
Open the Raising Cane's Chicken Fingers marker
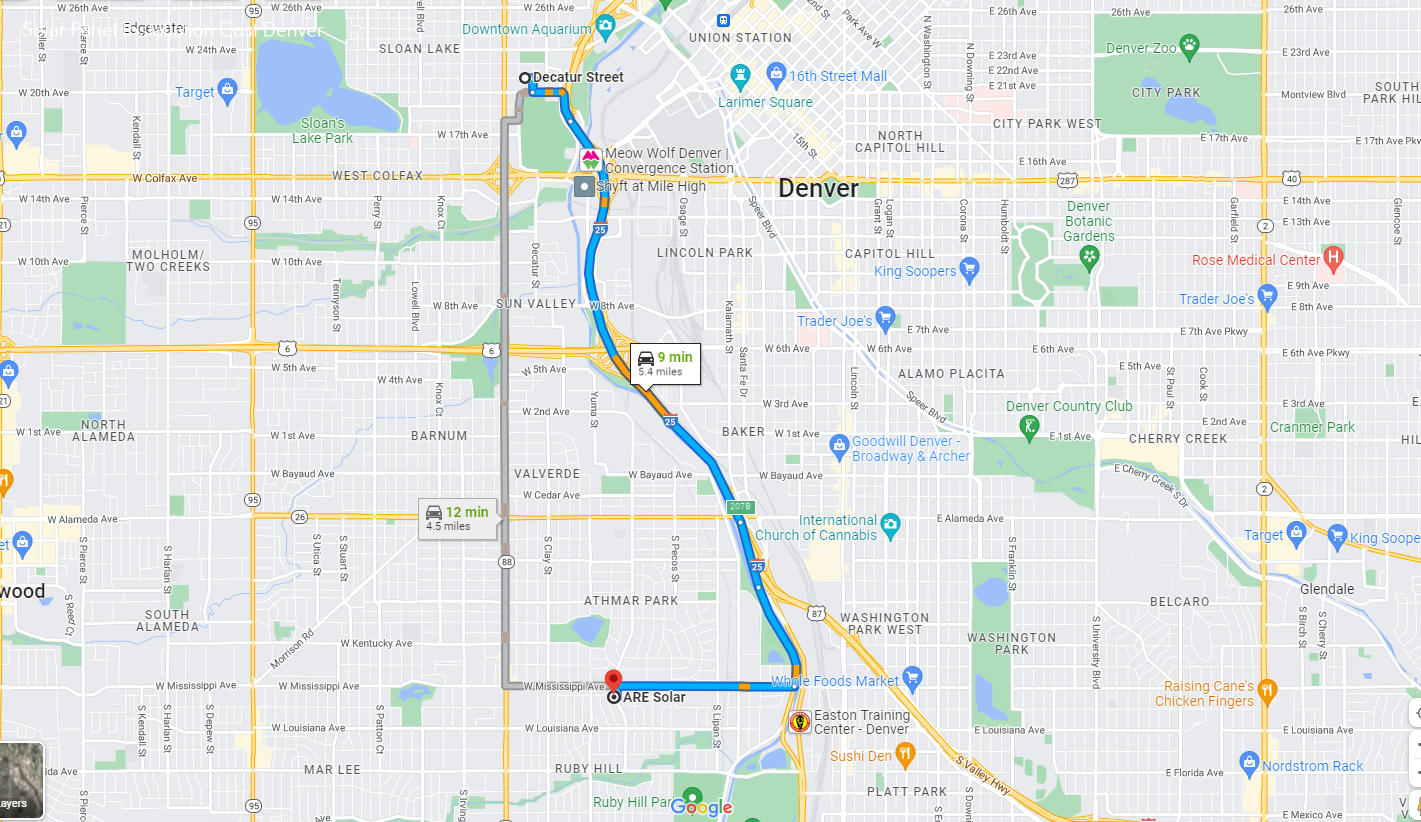click(x=1267, y=690)
